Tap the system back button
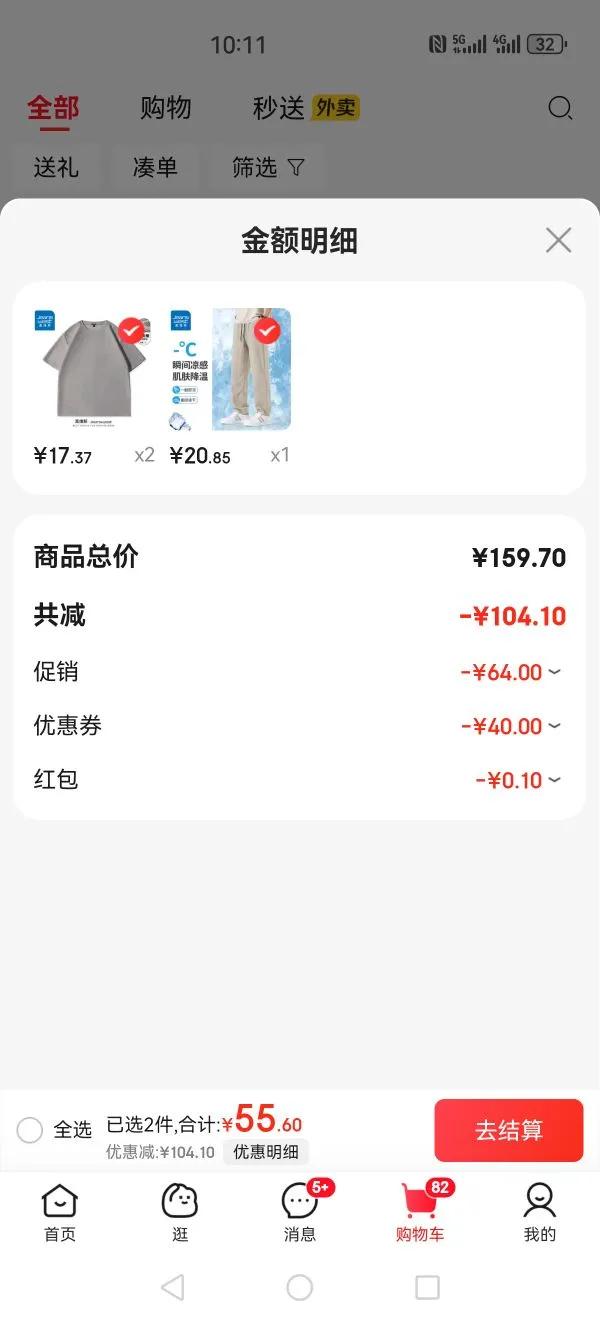 coord(172,1287)
